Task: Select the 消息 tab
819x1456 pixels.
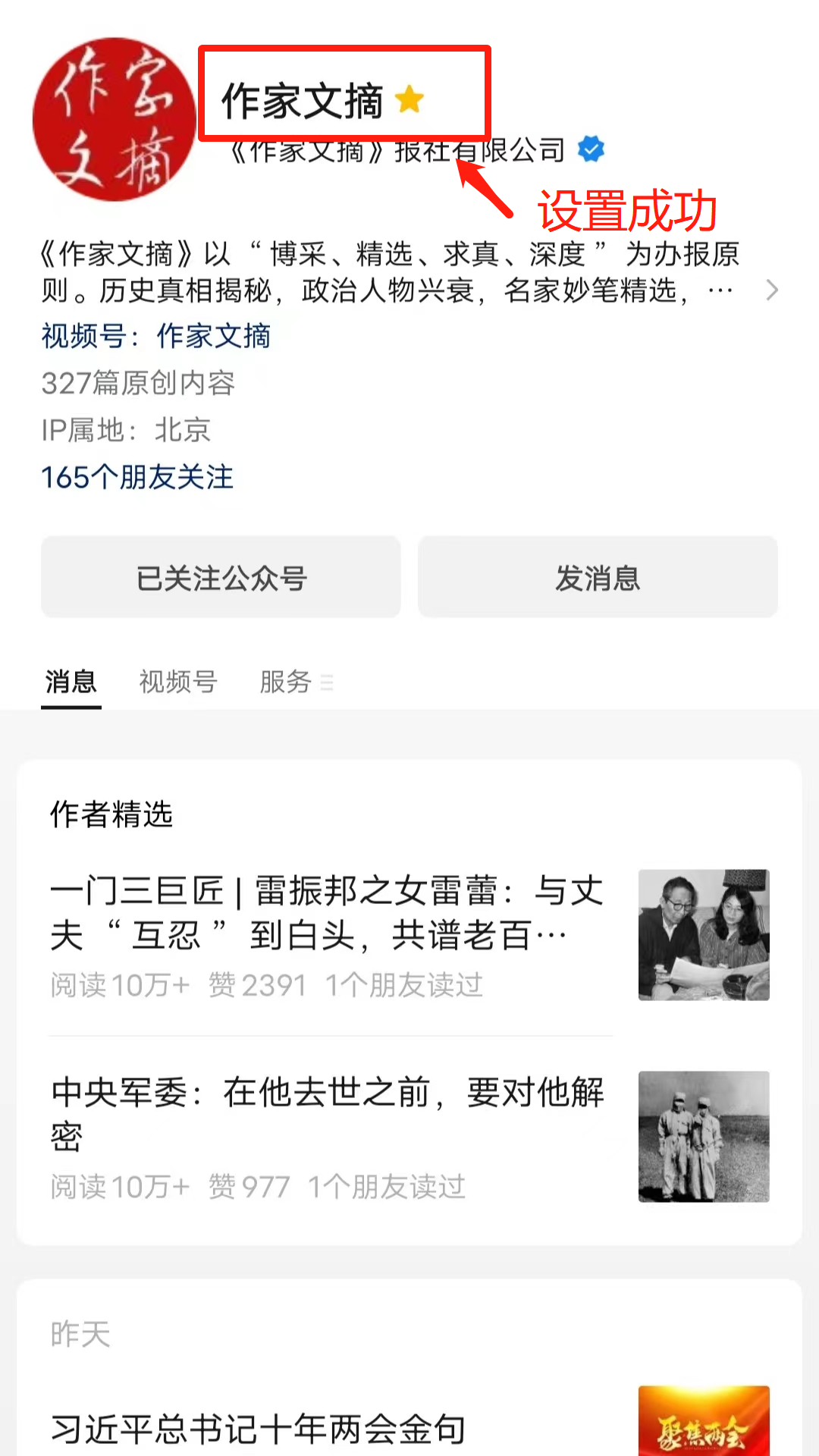Action: (x=71, y=682)
